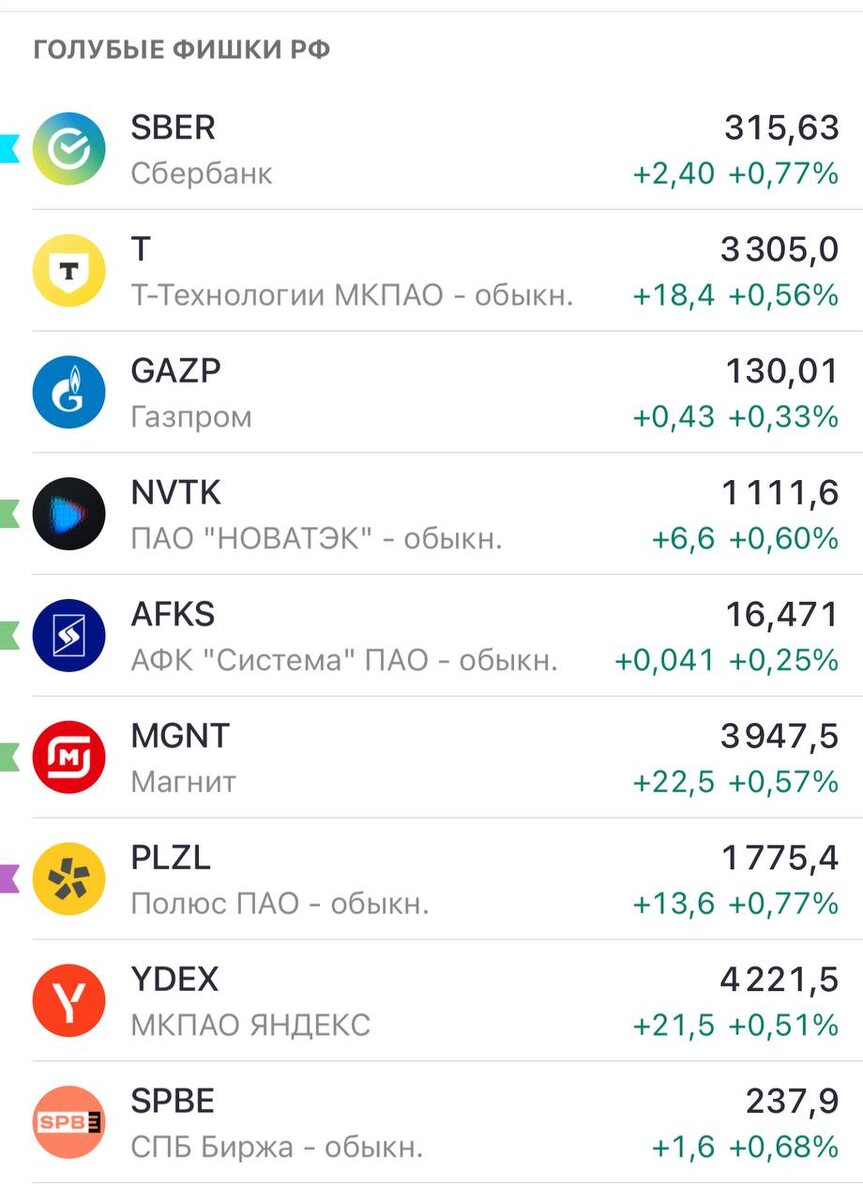Image resolution: width=863 pixels, height=1200 pixels.
Task: View the YDEX Яндекс row
Action: 432,1001
